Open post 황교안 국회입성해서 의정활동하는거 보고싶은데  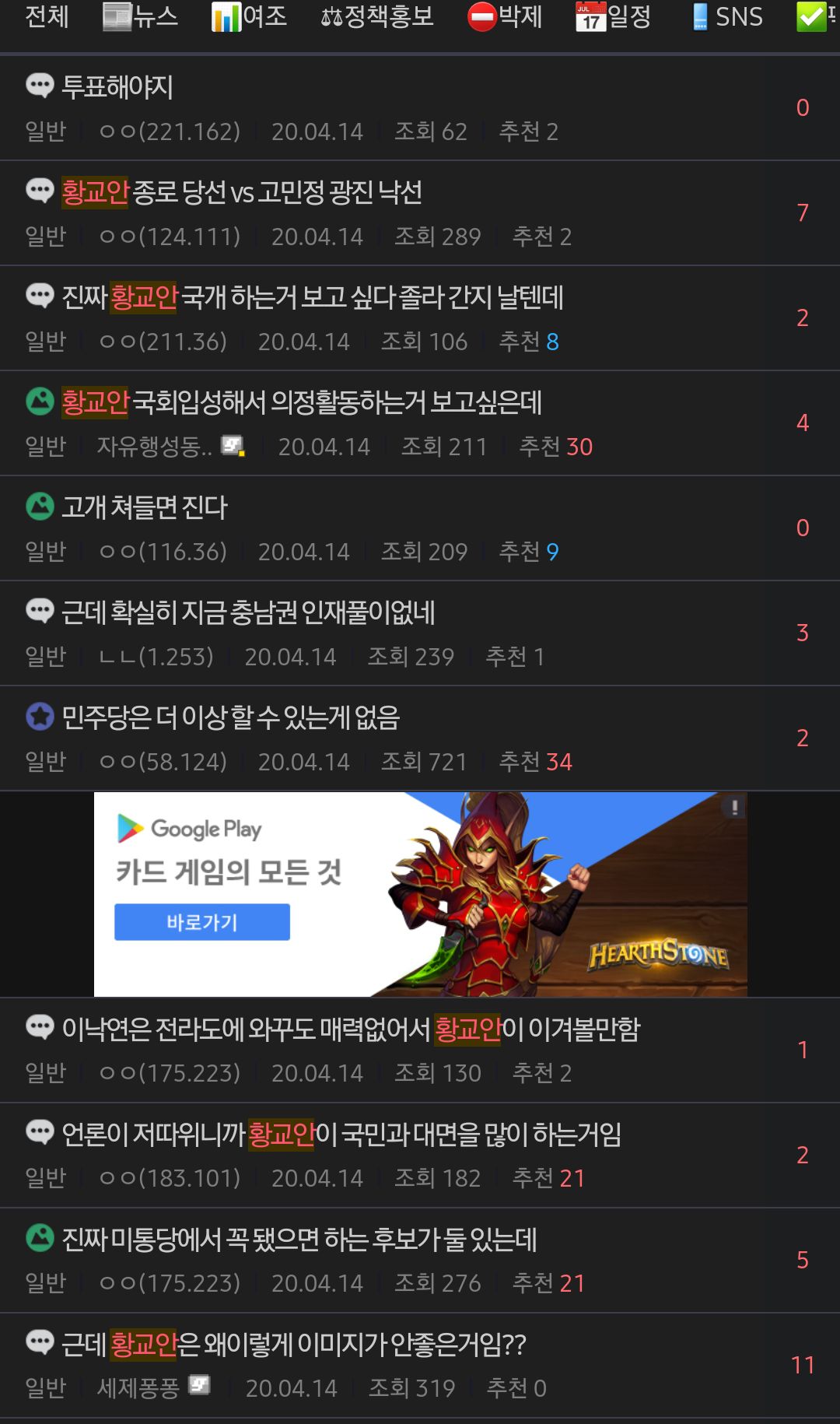[x=302, y=402]
